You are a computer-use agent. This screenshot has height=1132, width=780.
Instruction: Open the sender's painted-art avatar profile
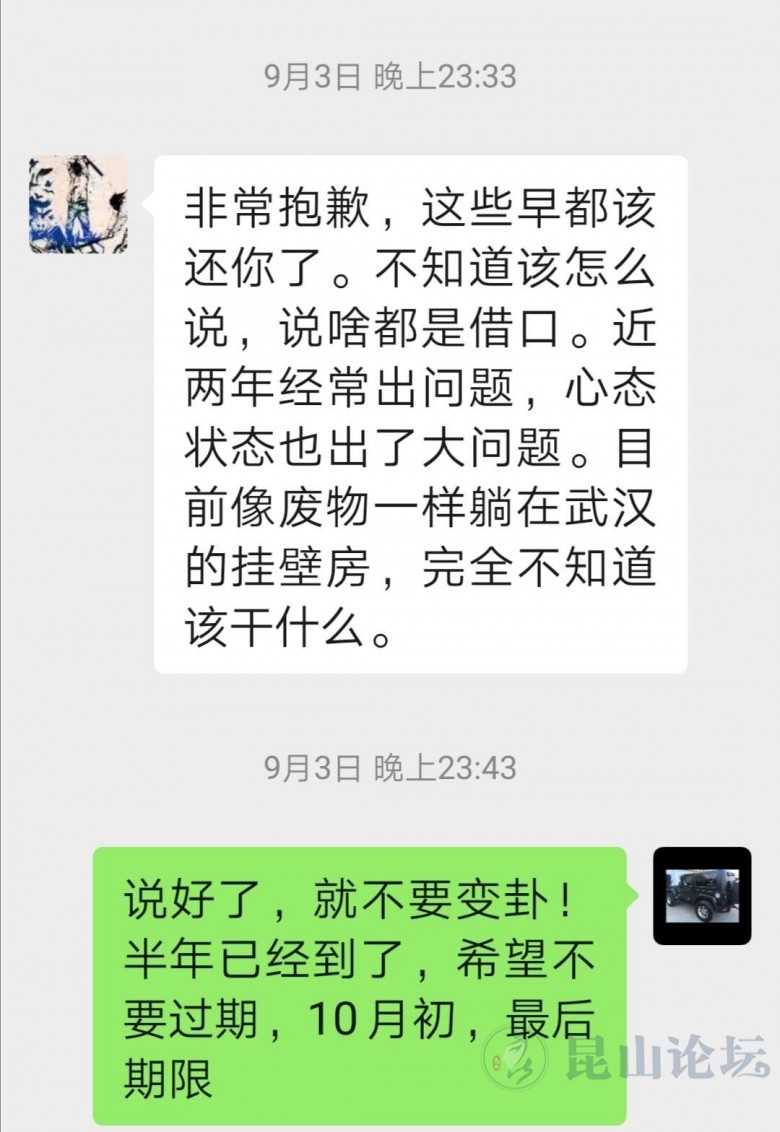click(x=78, y=204)
